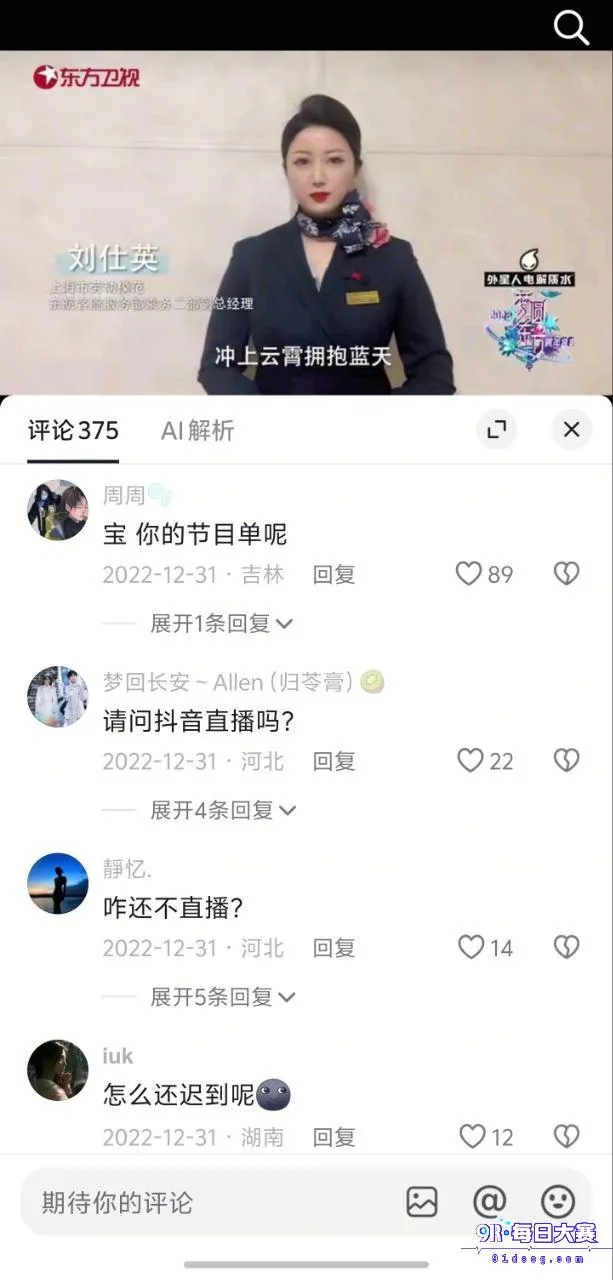Switch to the AI解析 tab
Viewport: 613px width, 1280px height.
click(x=197, y=430)
